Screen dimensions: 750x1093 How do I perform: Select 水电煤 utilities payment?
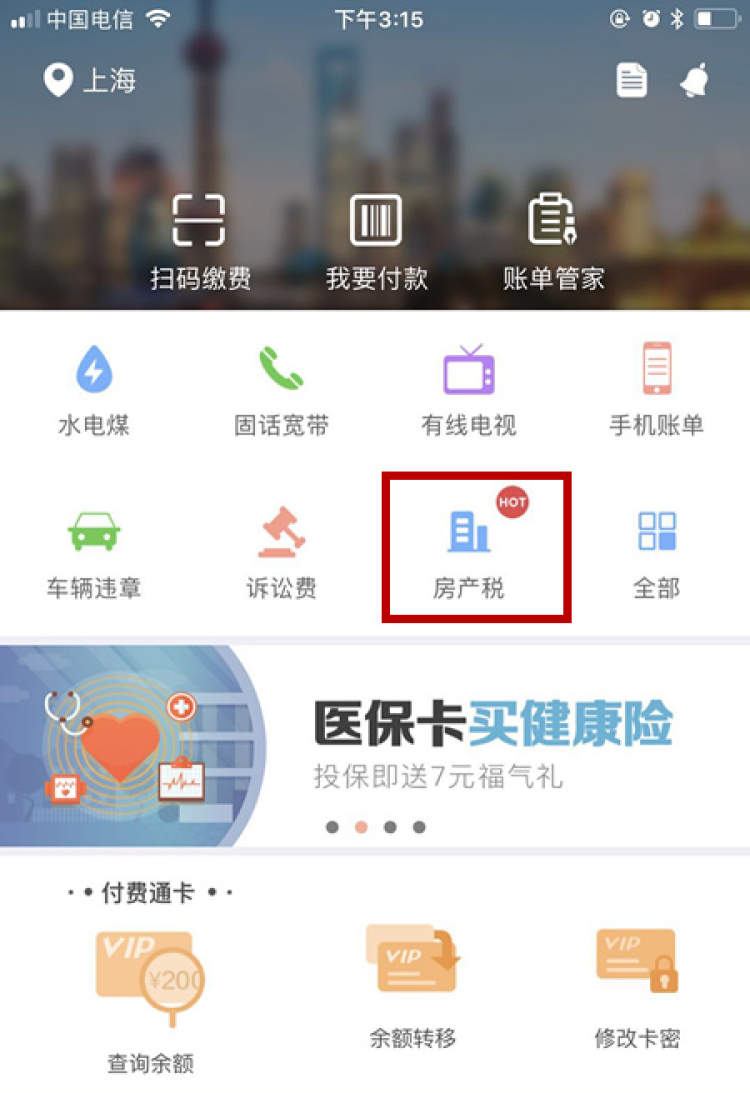point(94,390)
